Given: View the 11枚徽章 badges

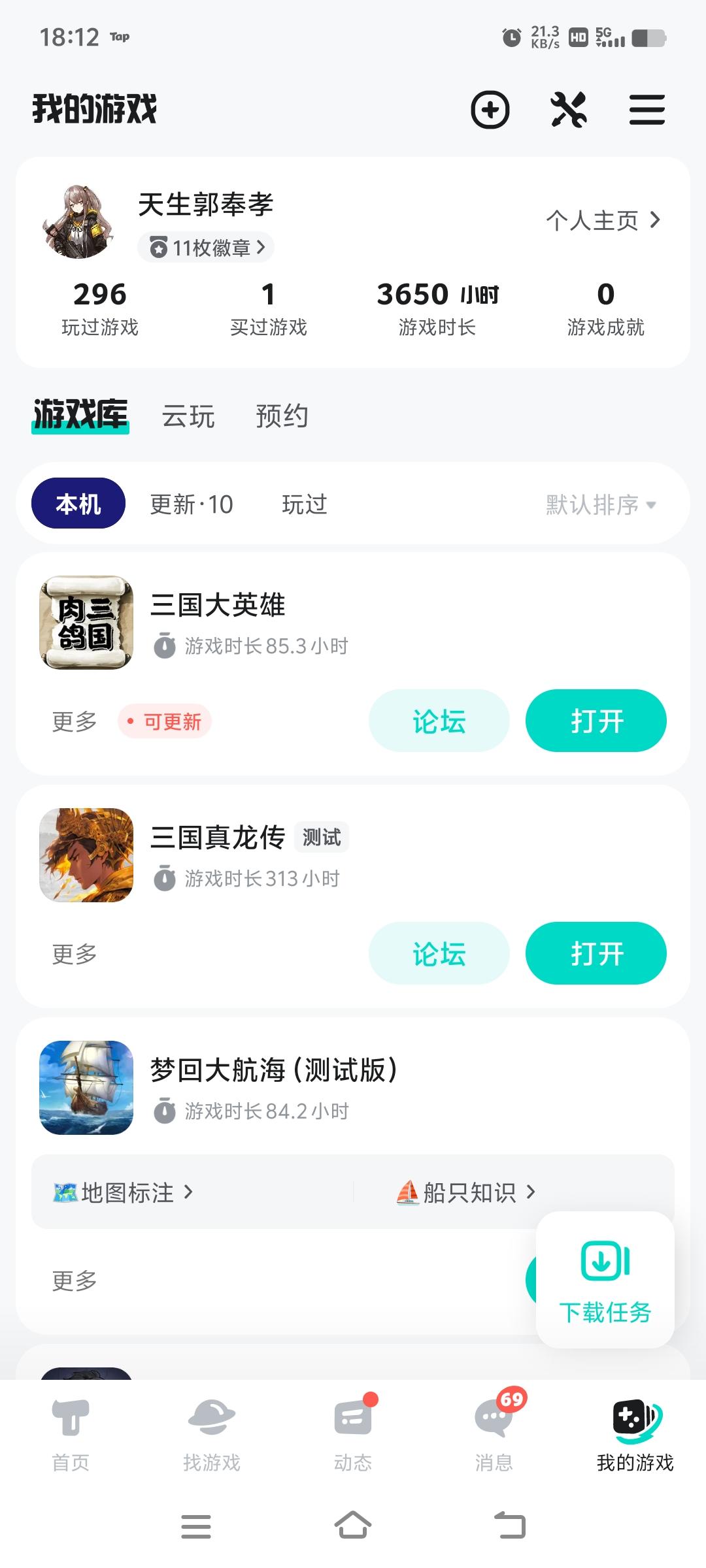Looking at the screenshot, I should (x=206, y=248).
